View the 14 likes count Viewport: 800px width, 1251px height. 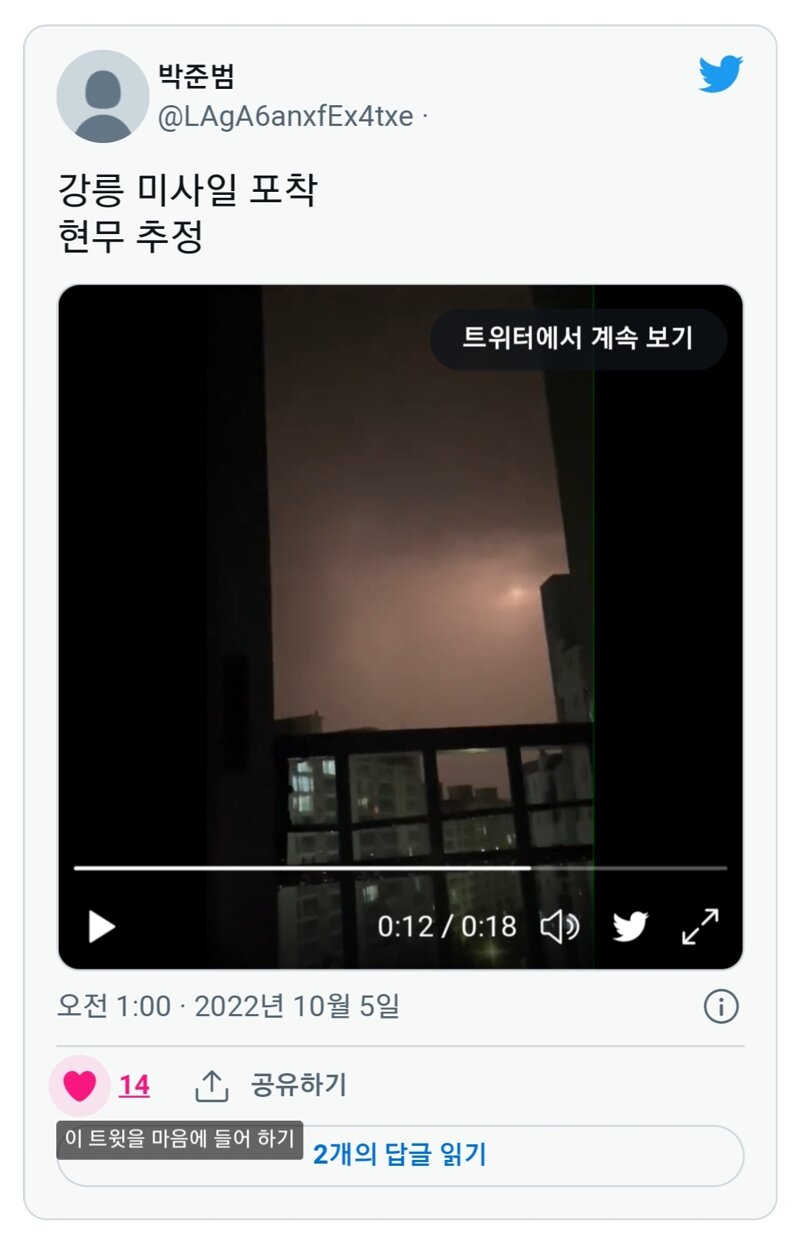click(134, 1086)
